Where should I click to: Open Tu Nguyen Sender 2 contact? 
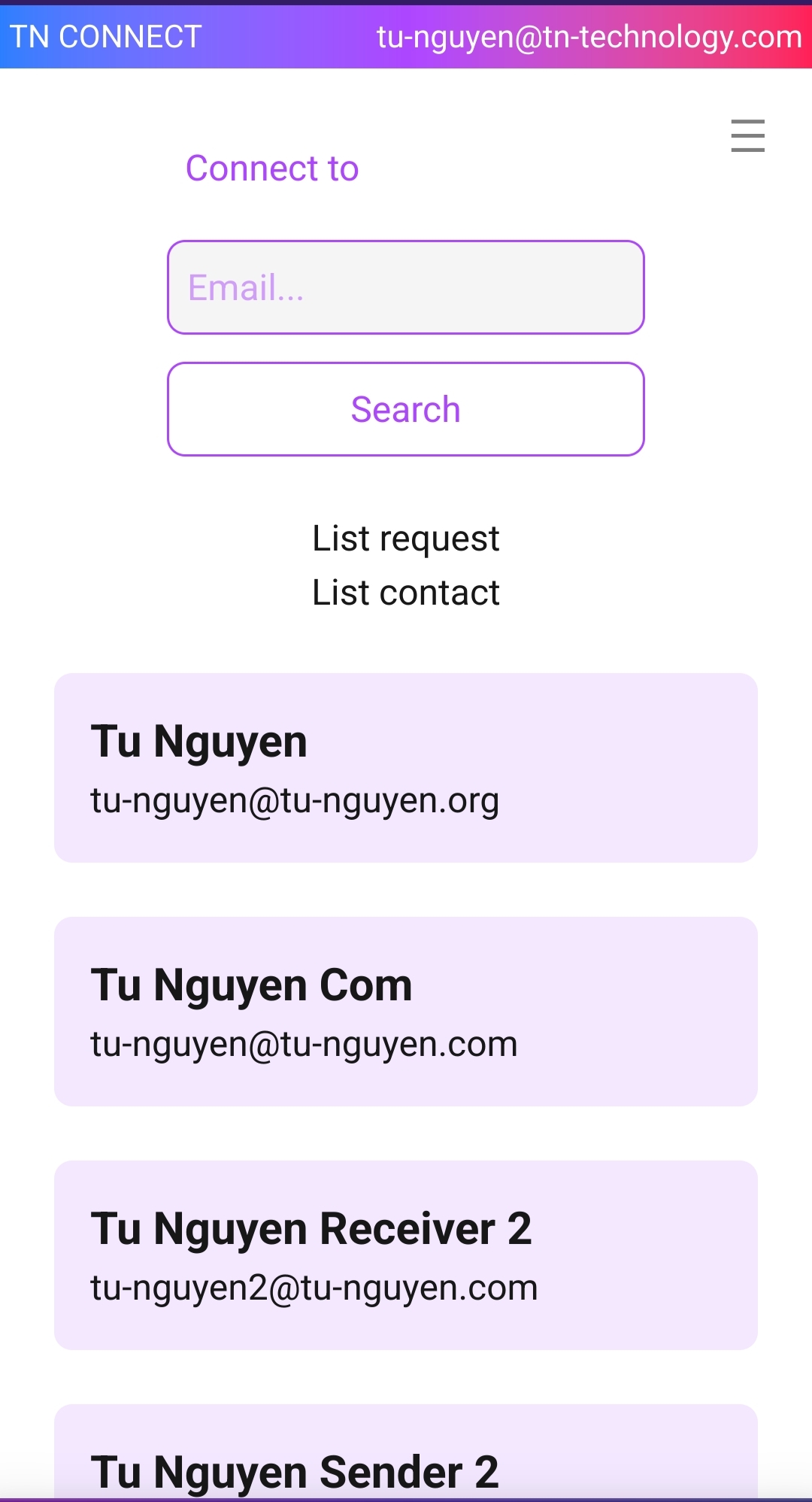coord(406,1459)
